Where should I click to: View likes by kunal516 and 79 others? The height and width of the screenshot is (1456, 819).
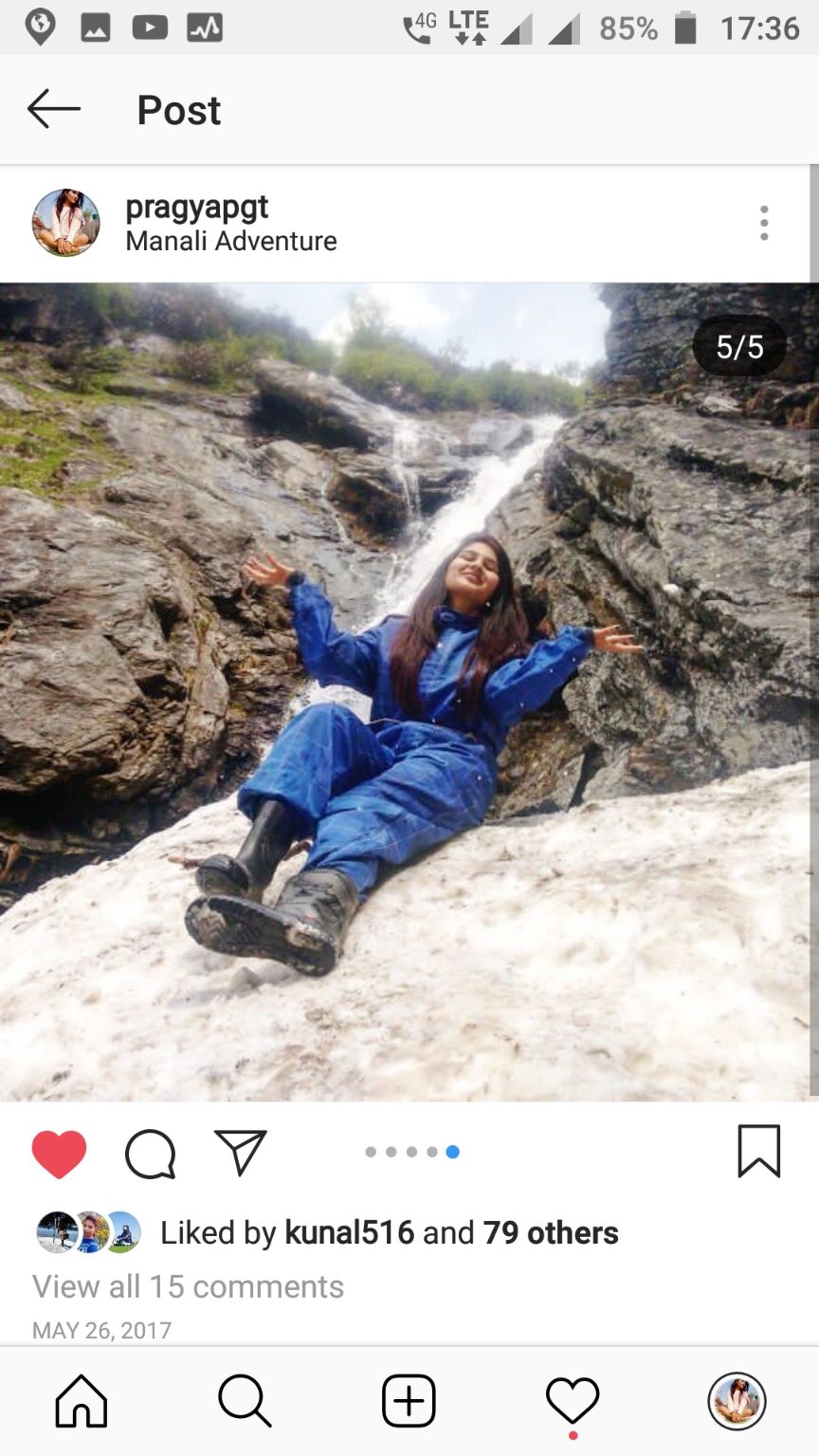390,1232
